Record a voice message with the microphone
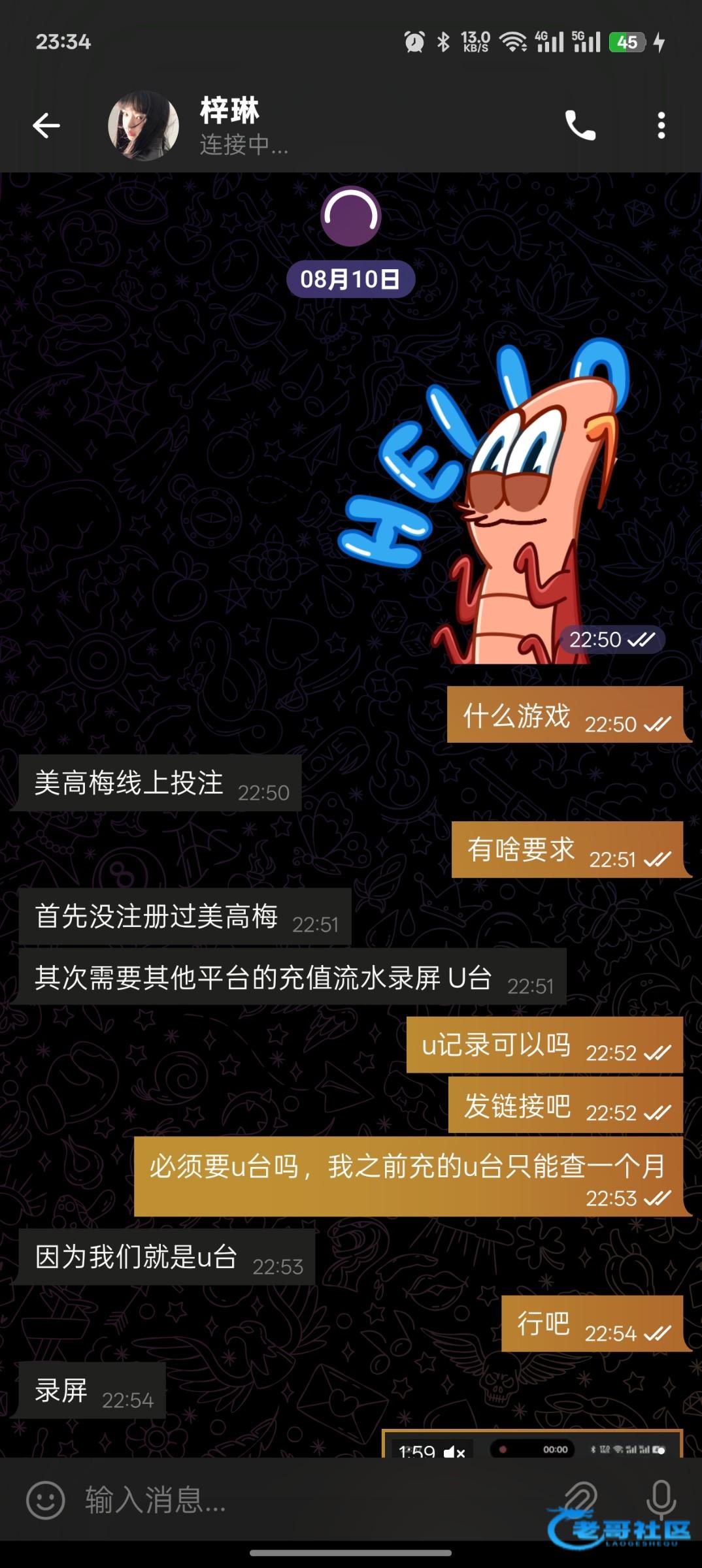The width and height of the screenshot is (702, 1568). [661, 1496]
